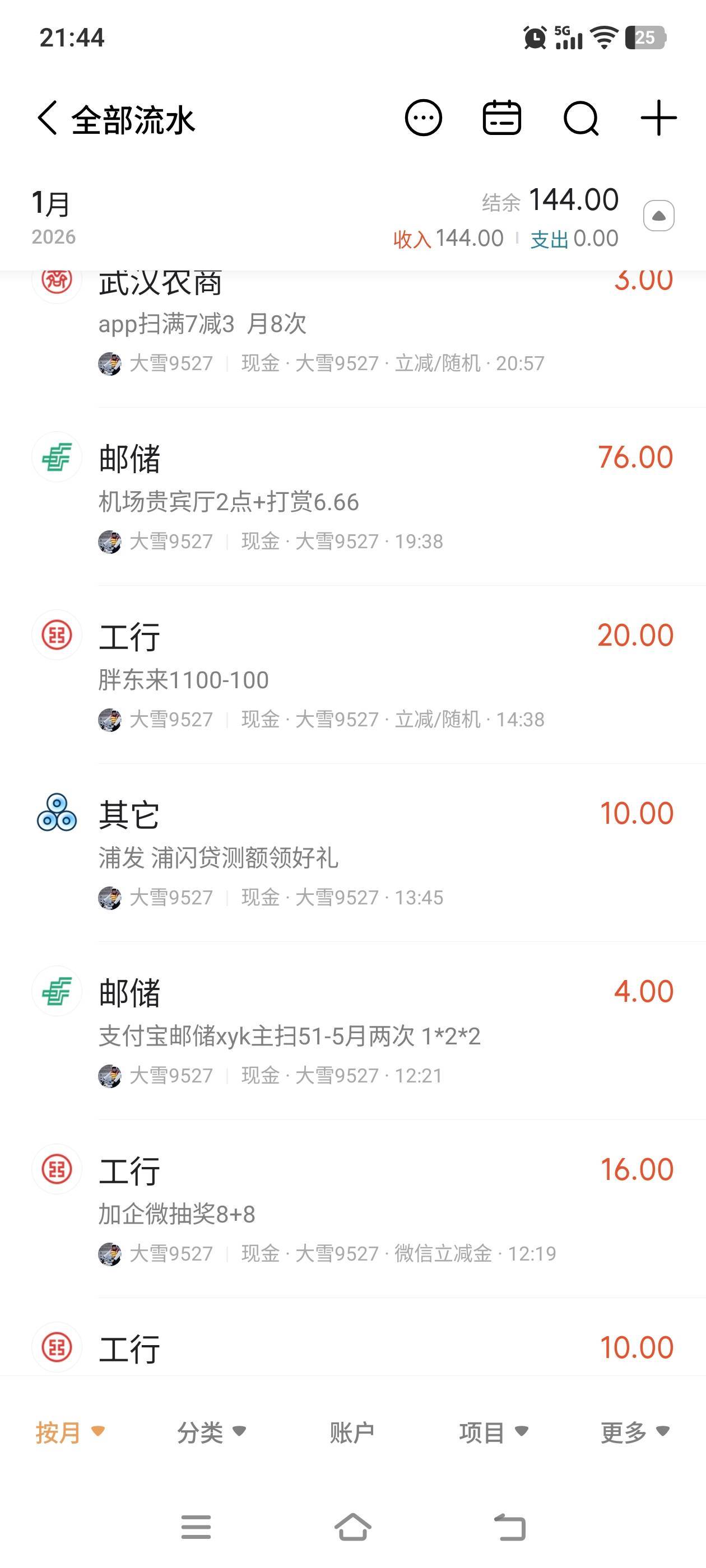The width and height of the screenshot is (706, 1568).
Task: Search the transaction records
Action: click(x=580, y=118)
